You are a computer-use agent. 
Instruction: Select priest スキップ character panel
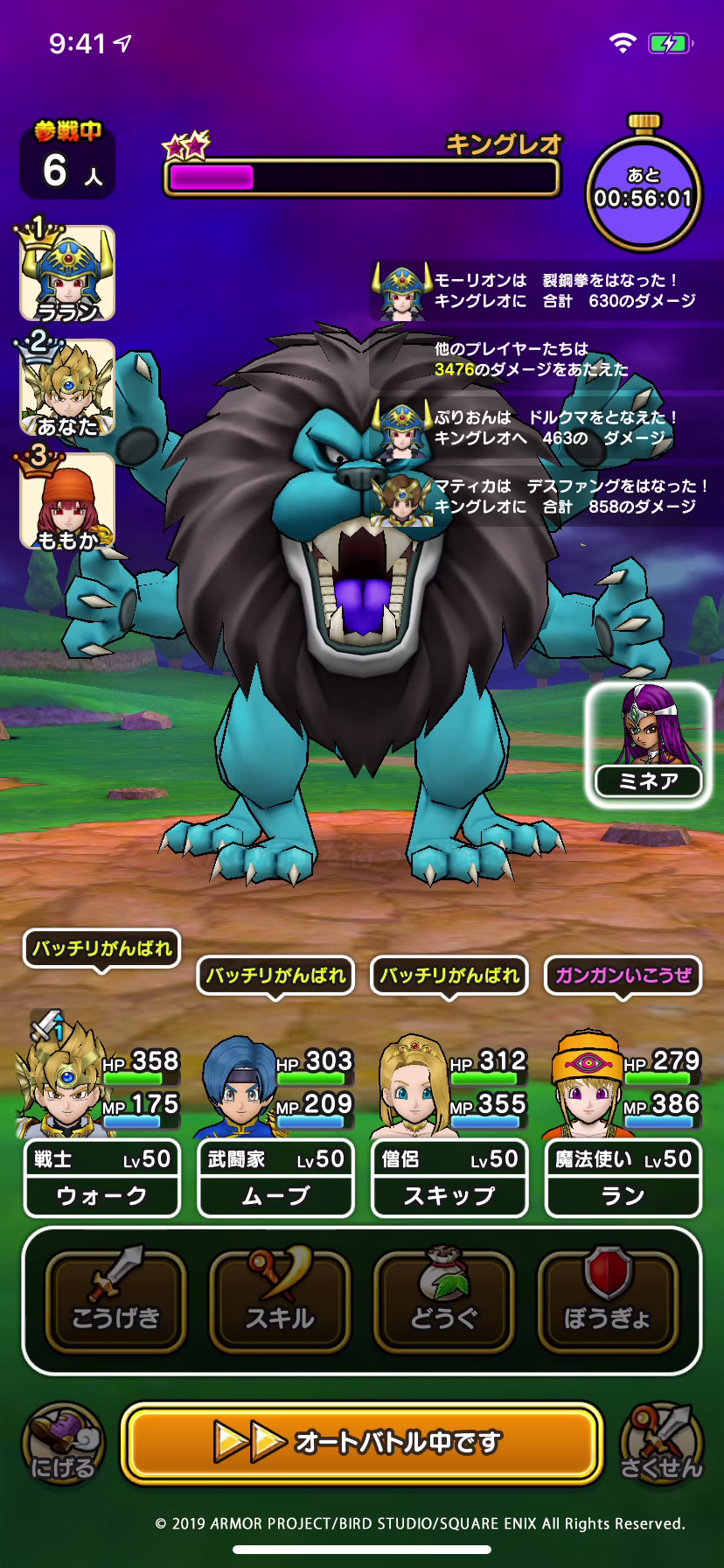pos(449,1178)
